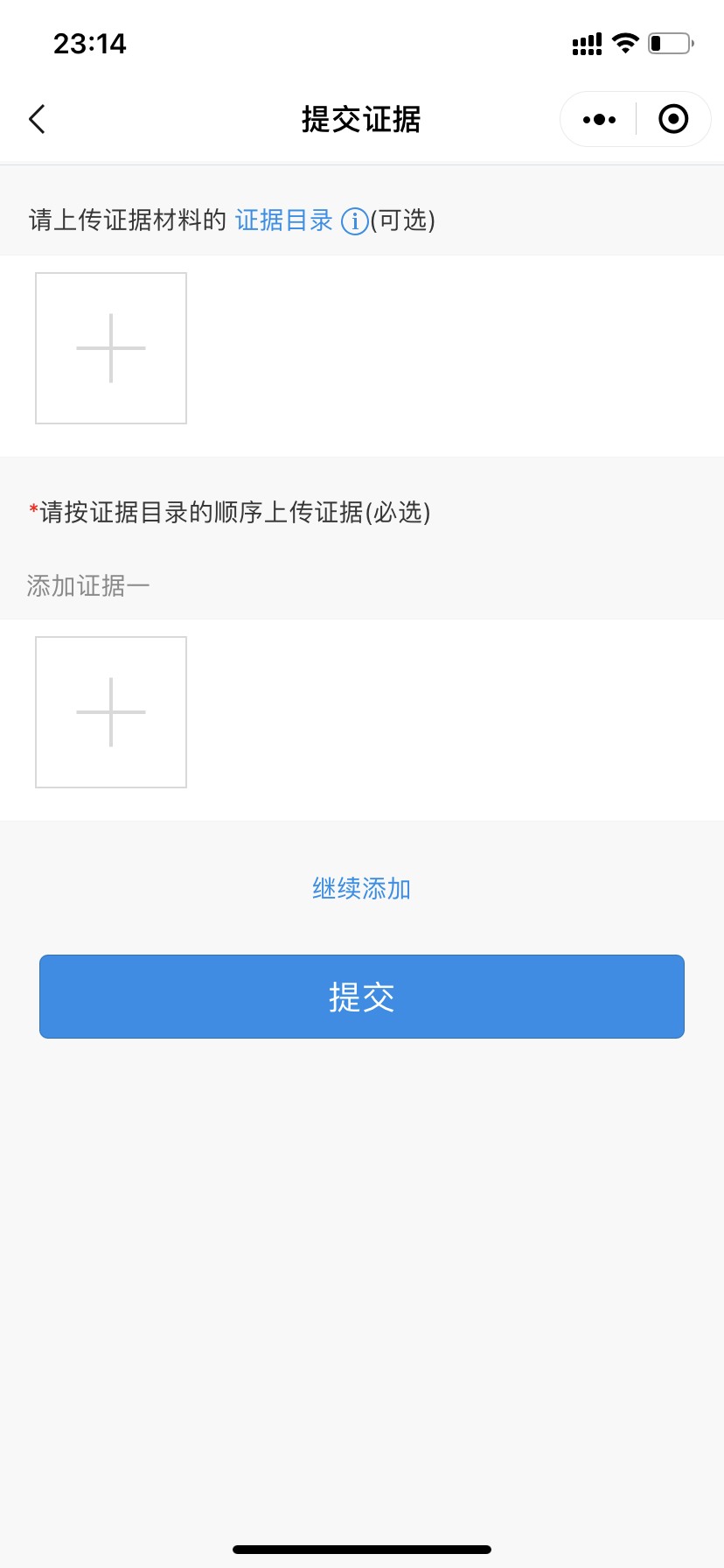724x1568 pixels.
Task: Add an image for 证据目录 upload
Action: pyautogui.click(x=111, y=348)
